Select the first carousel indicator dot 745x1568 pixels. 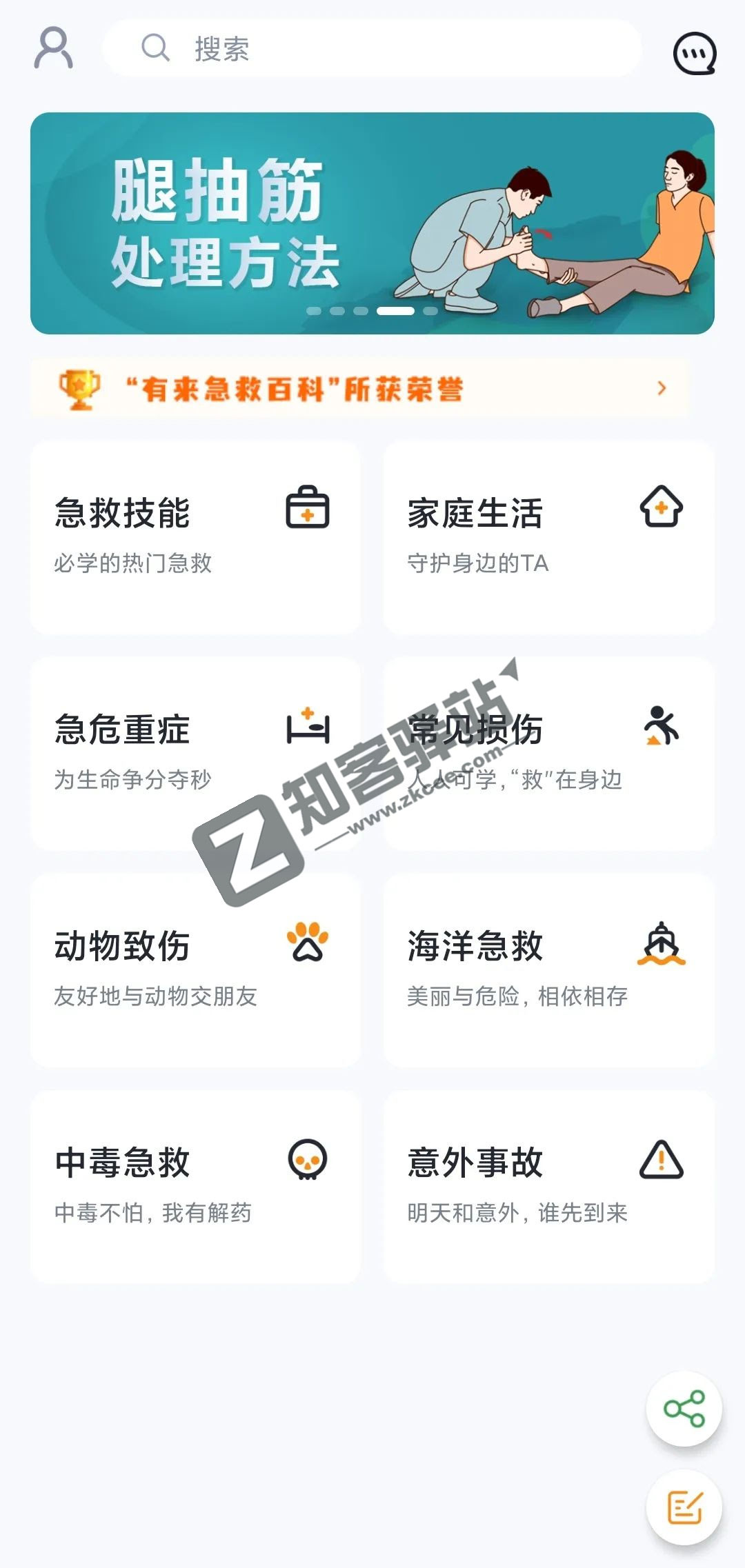315,312
